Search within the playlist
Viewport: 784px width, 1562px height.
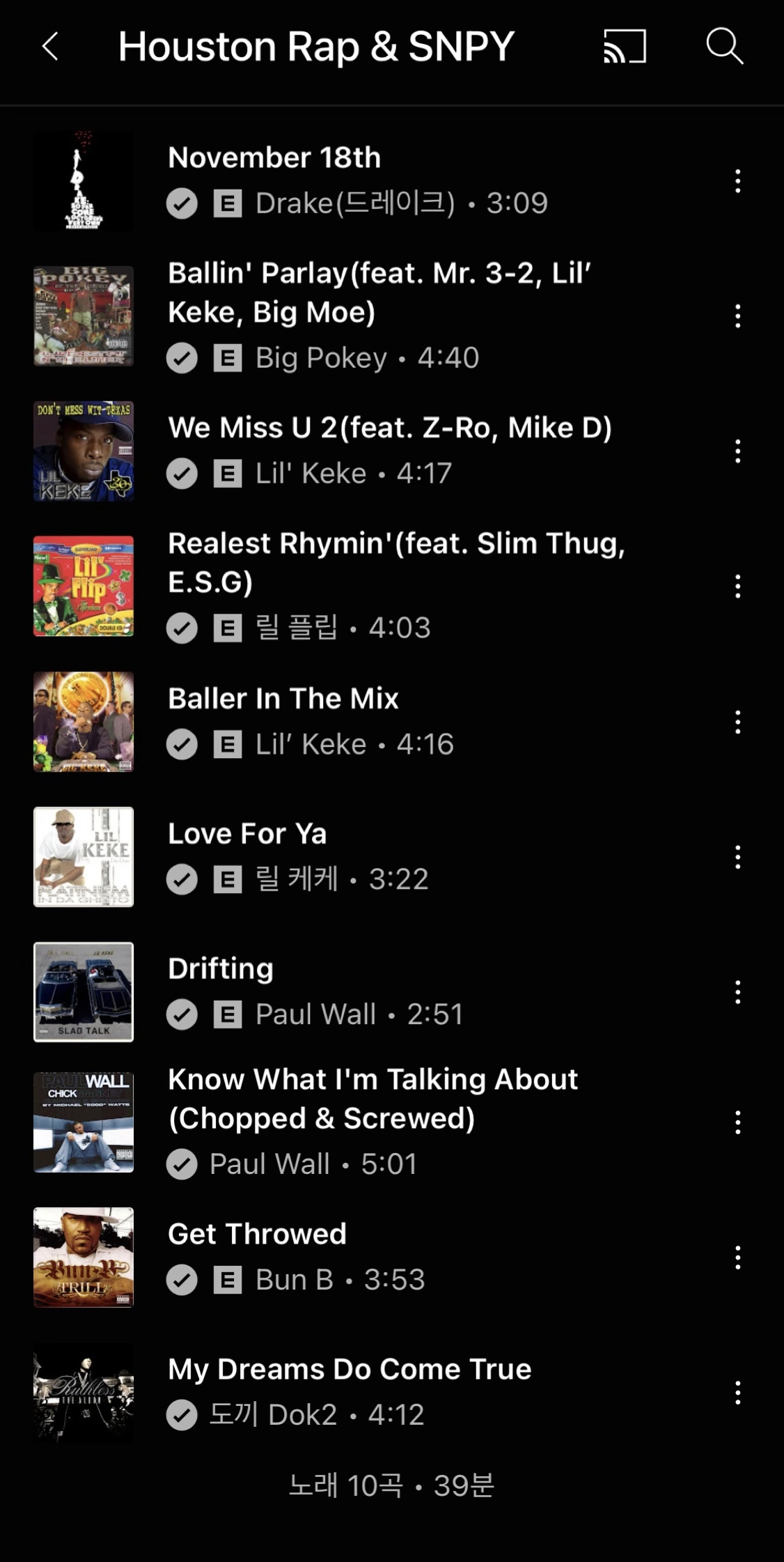pos(724,47)
